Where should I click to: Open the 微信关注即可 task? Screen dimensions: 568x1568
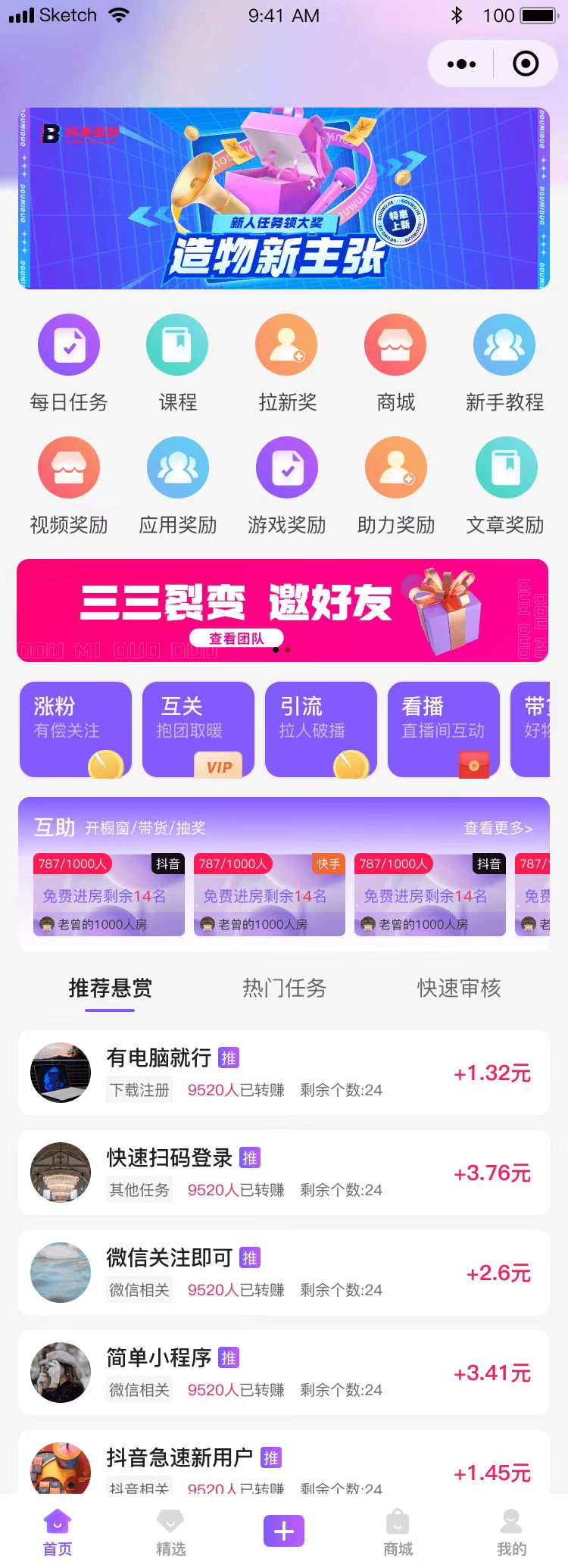283,1273
